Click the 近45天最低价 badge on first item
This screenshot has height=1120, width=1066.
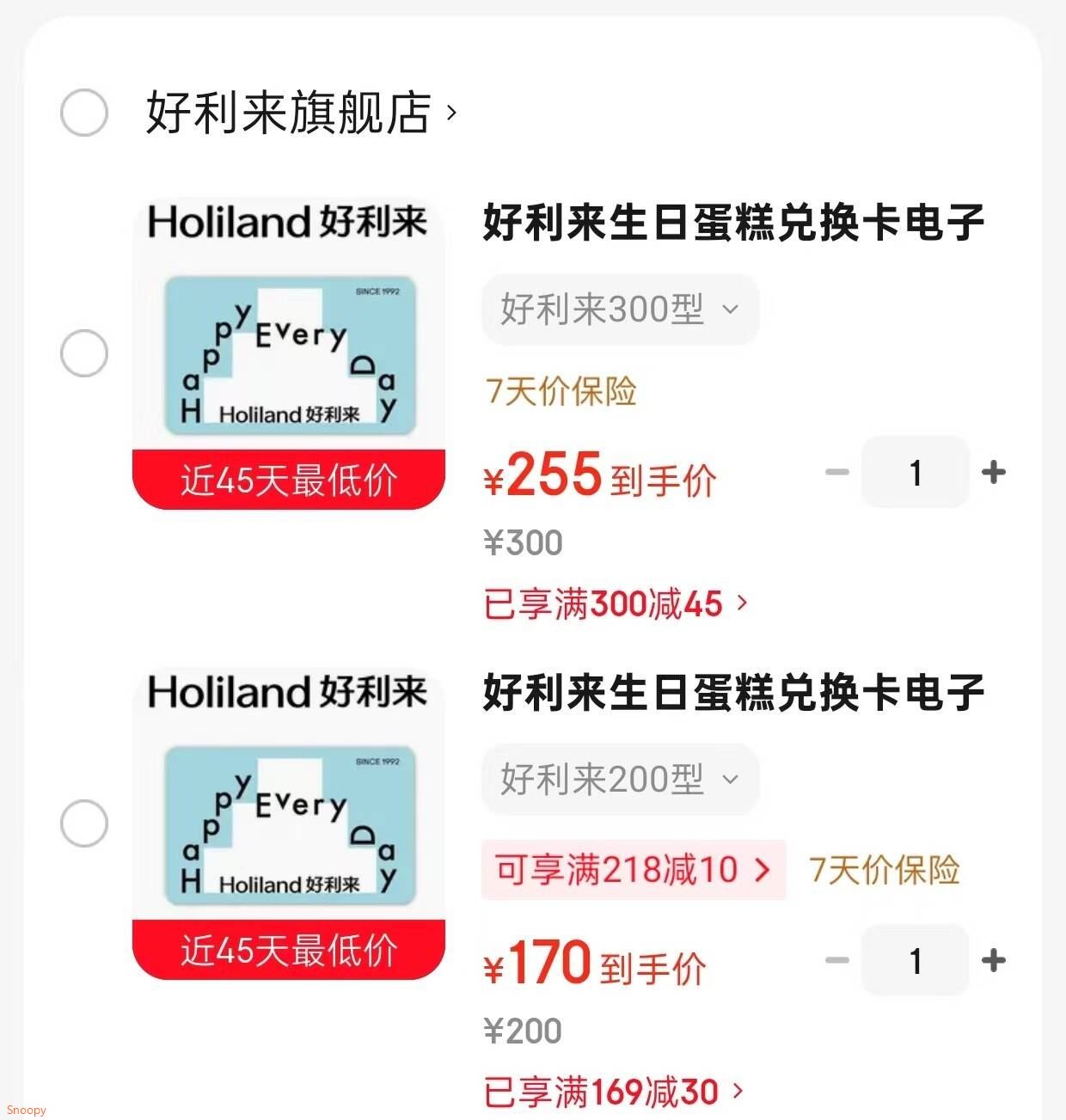click(289, 481)
